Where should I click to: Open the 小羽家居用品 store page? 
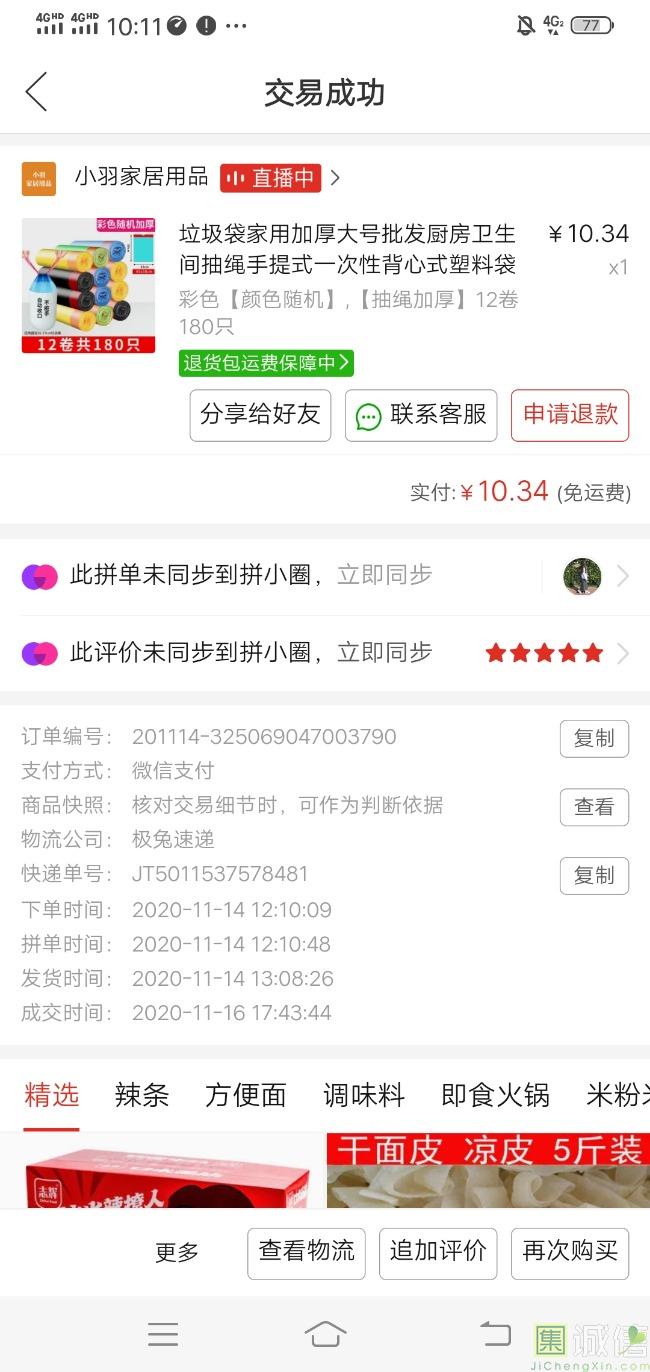141,178
